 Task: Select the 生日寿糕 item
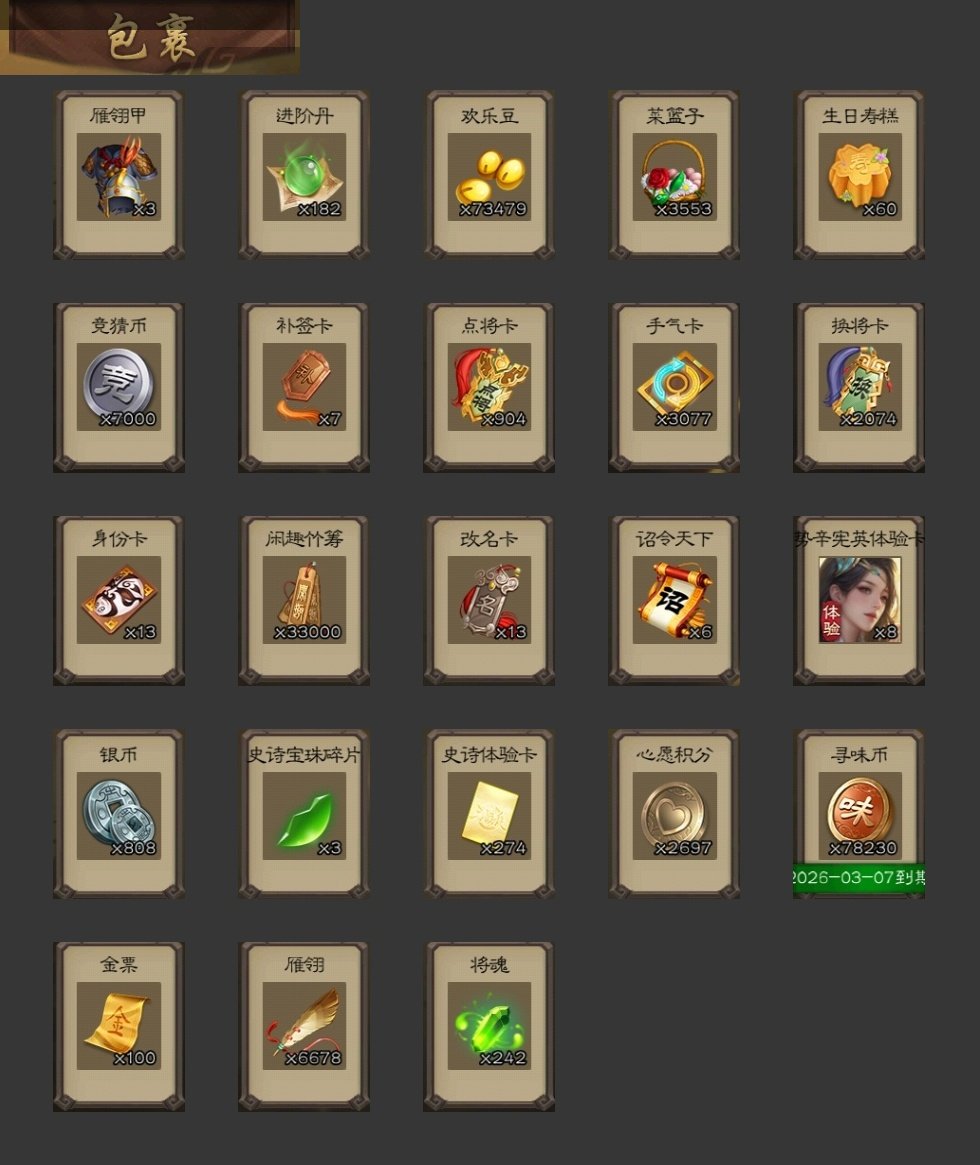click(859, 177)
